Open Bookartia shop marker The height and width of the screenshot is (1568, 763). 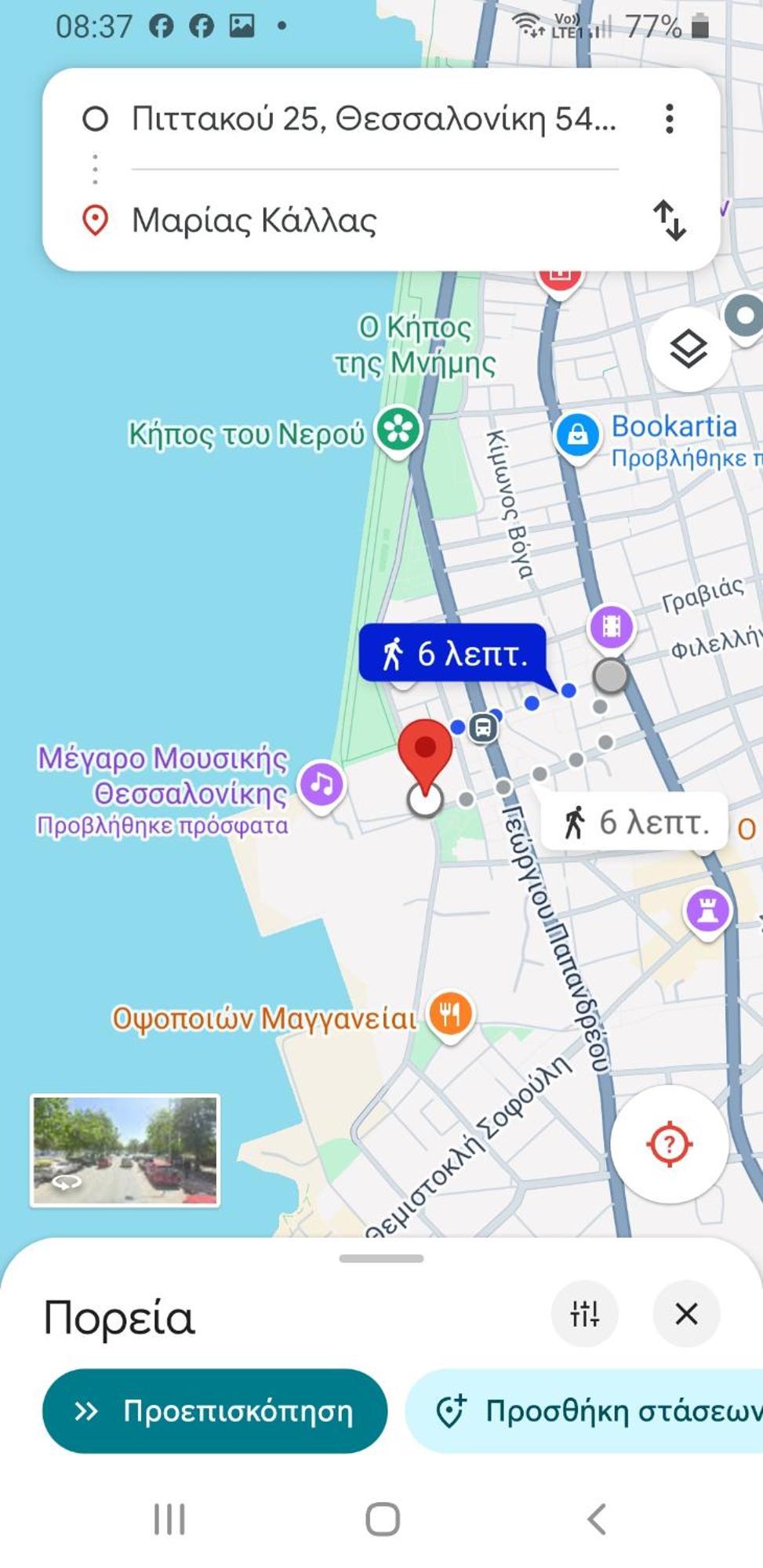578,434
